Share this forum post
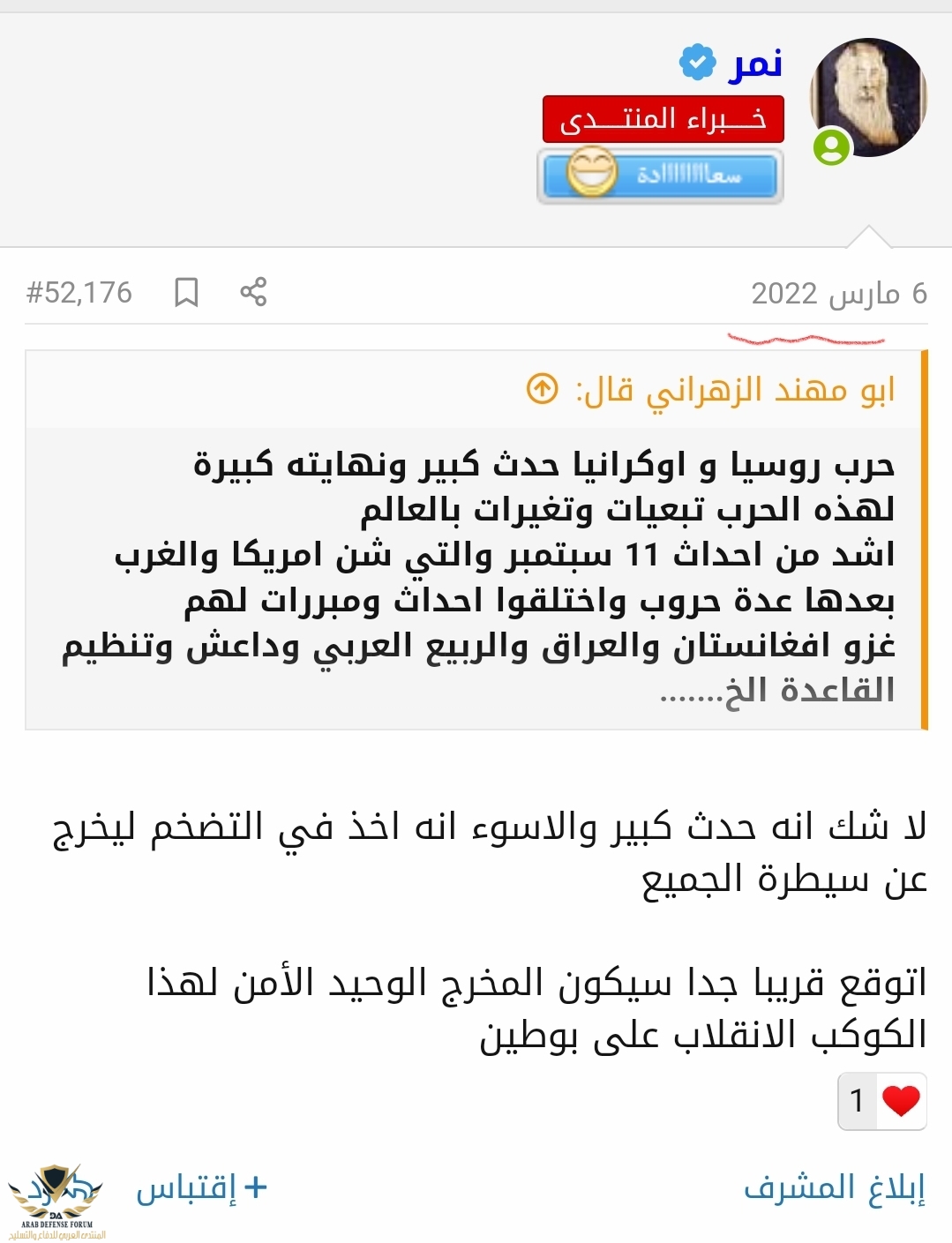Screen dimensions: 952x1243 [x=253, y=292]
